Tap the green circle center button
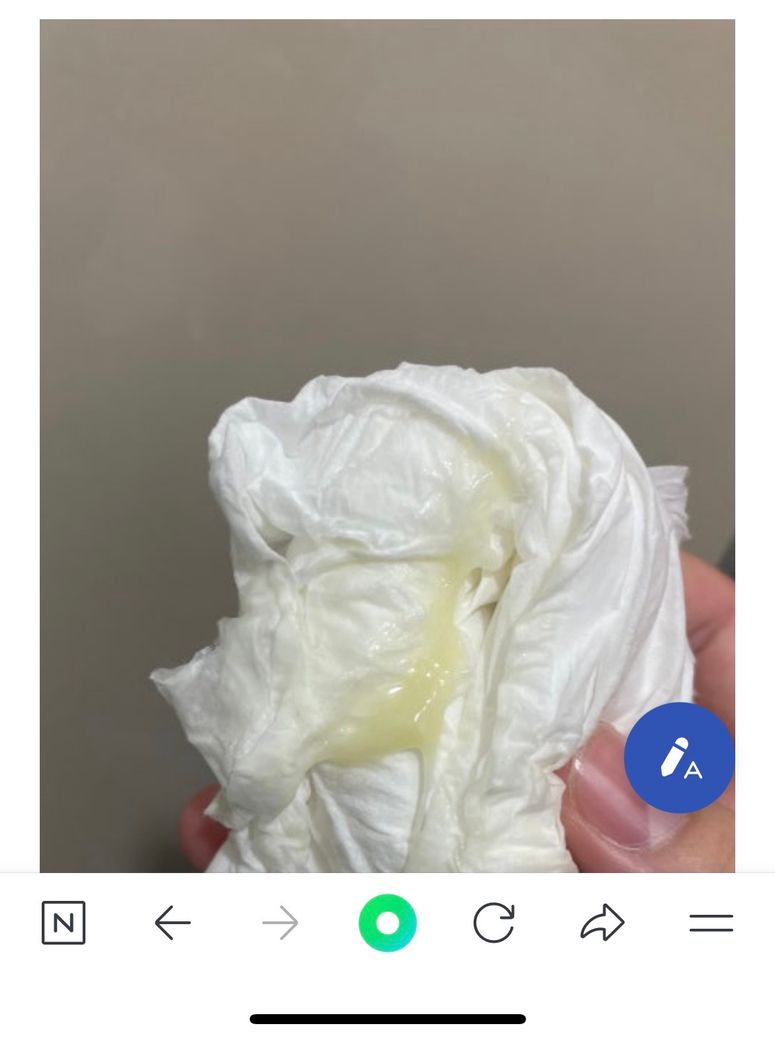 tap(388, 923)
